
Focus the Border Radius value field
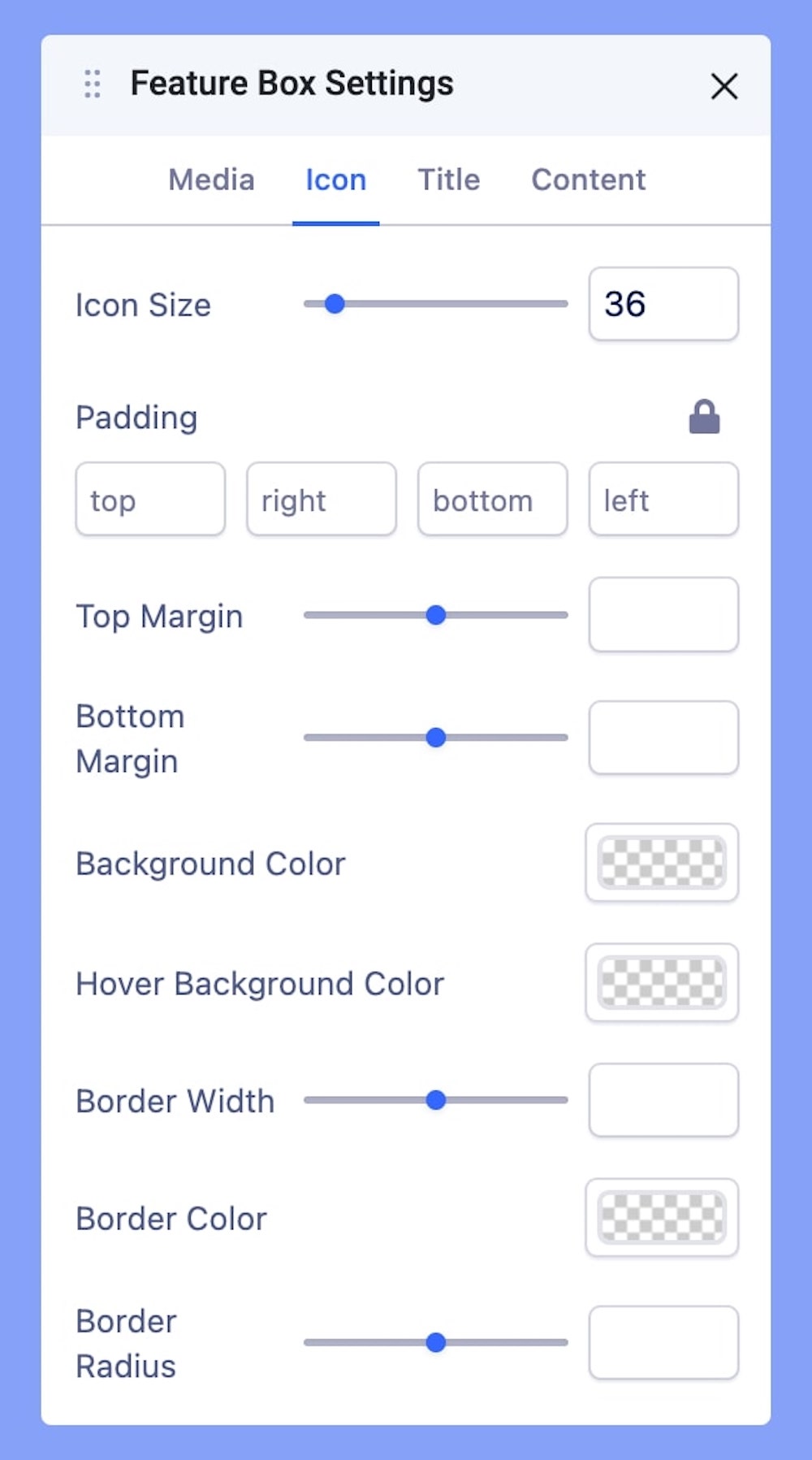(x=663, y=1342)
